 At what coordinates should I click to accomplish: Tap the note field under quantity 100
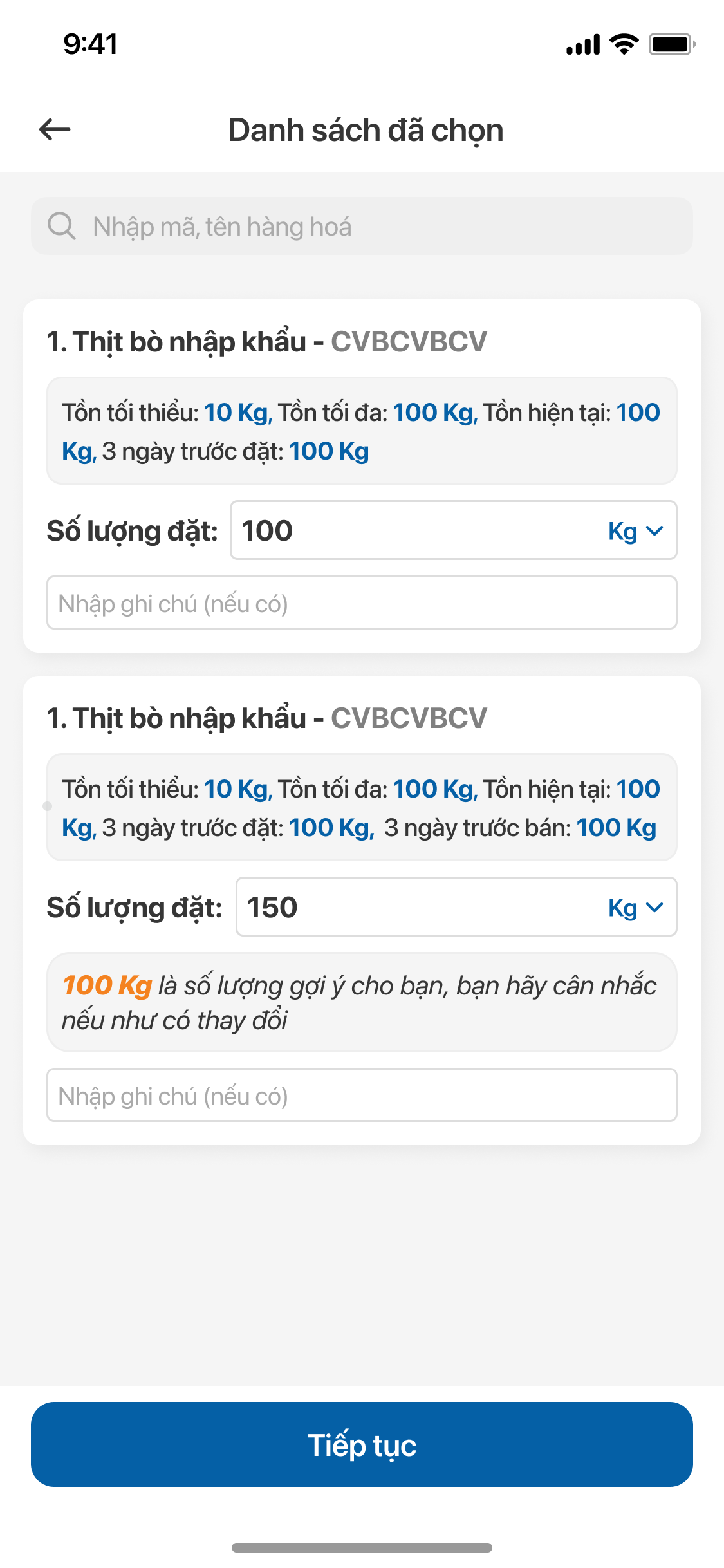[x=362, y=603]
